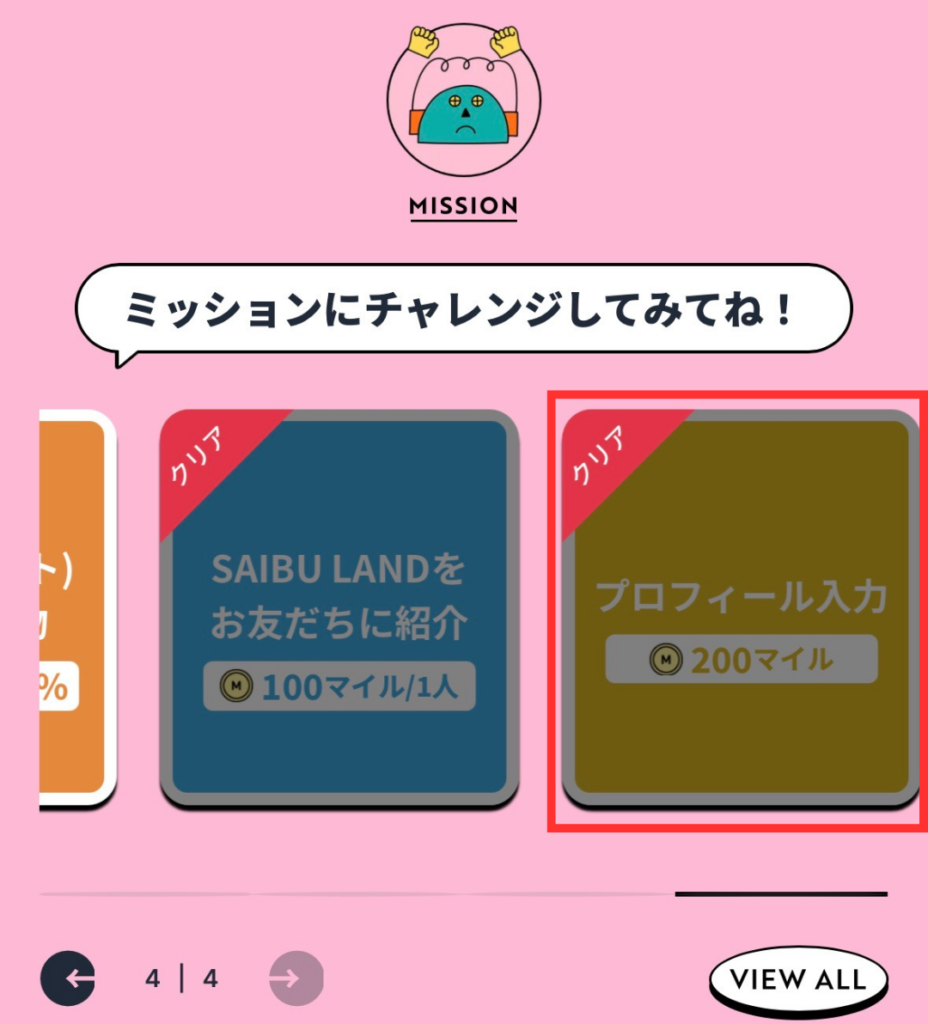Image resolution: width=928 pixels, height=1024 pixels.
Task: Tap the greyed-out next arrow button
Action: click(x=297, y=978)
